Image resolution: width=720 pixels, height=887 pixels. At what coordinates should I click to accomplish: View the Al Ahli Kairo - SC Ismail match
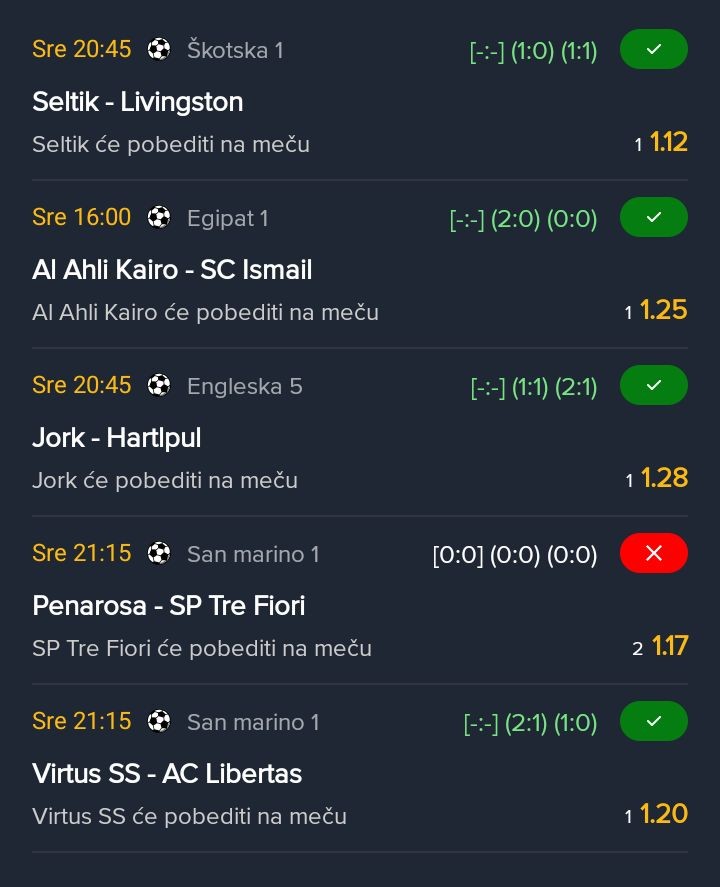click(172, 270)
